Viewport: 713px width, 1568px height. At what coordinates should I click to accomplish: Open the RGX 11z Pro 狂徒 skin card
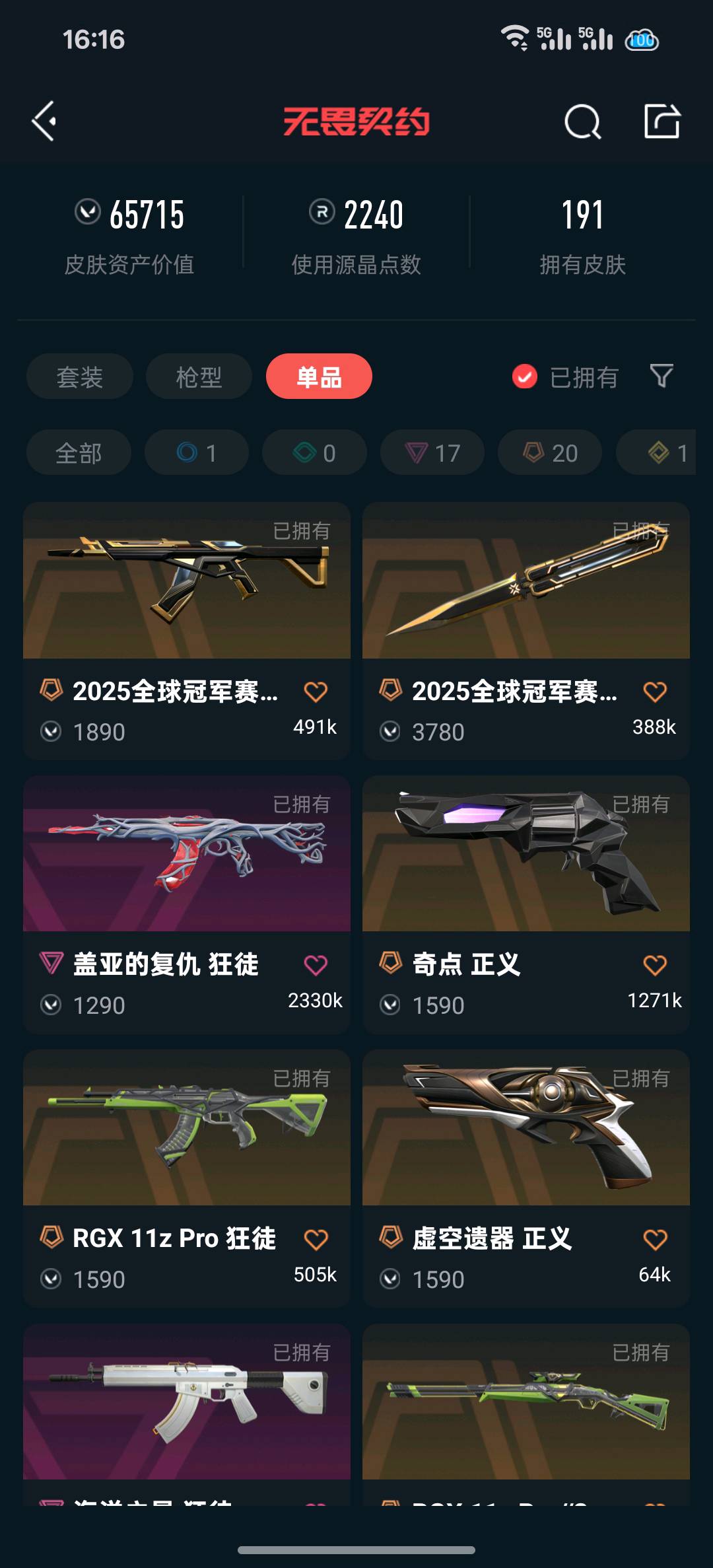pos(187,1178)
